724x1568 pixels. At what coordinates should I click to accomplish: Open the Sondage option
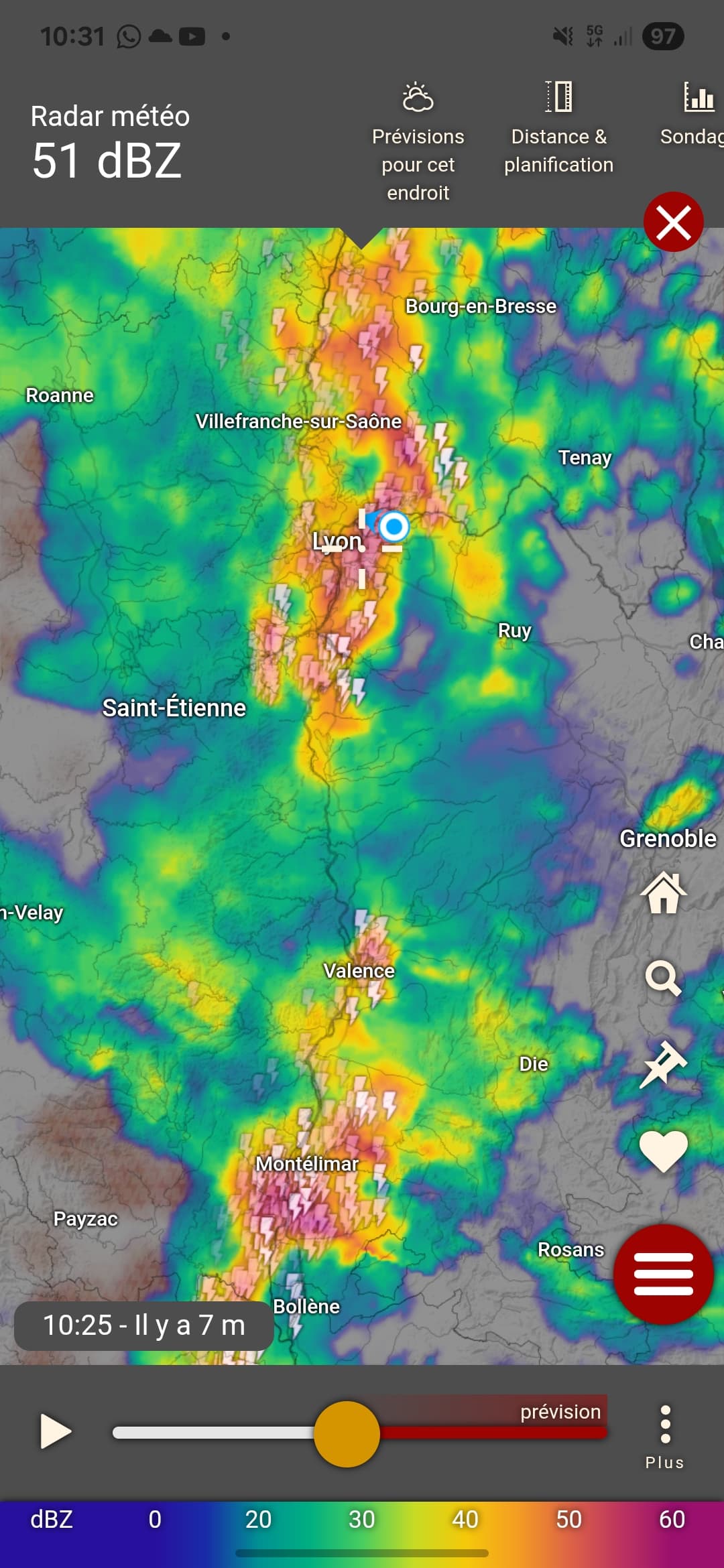tap(695, 114)
